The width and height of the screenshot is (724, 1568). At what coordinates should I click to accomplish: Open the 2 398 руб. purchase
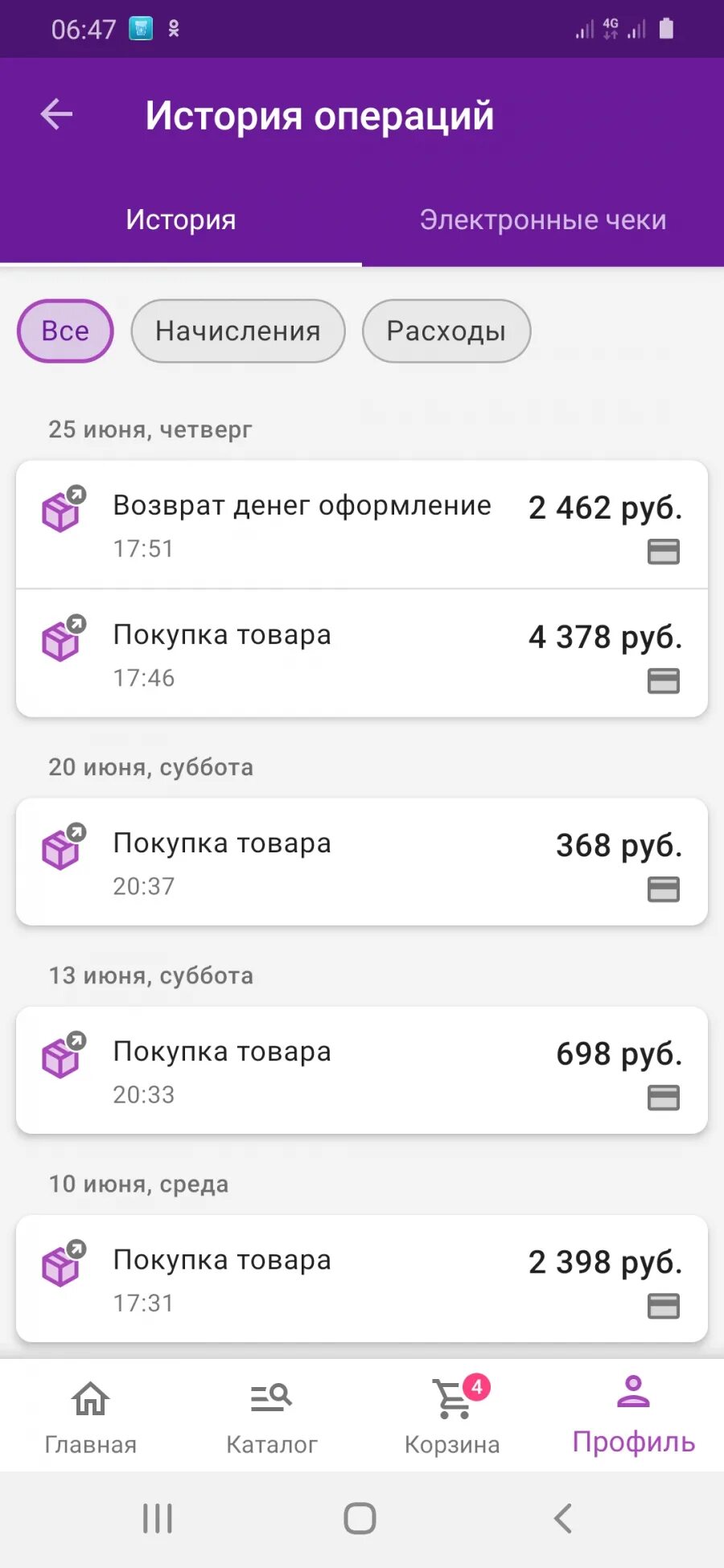[x=362, y=1279]
